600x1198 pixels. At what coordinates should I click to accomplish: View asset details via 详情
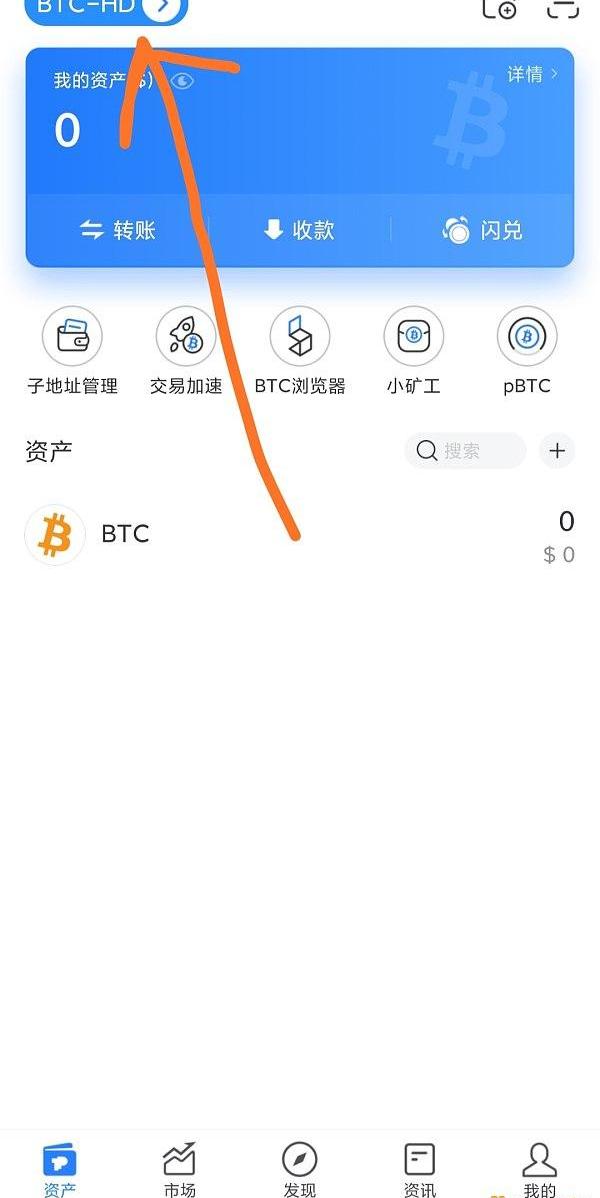(531, 75)
